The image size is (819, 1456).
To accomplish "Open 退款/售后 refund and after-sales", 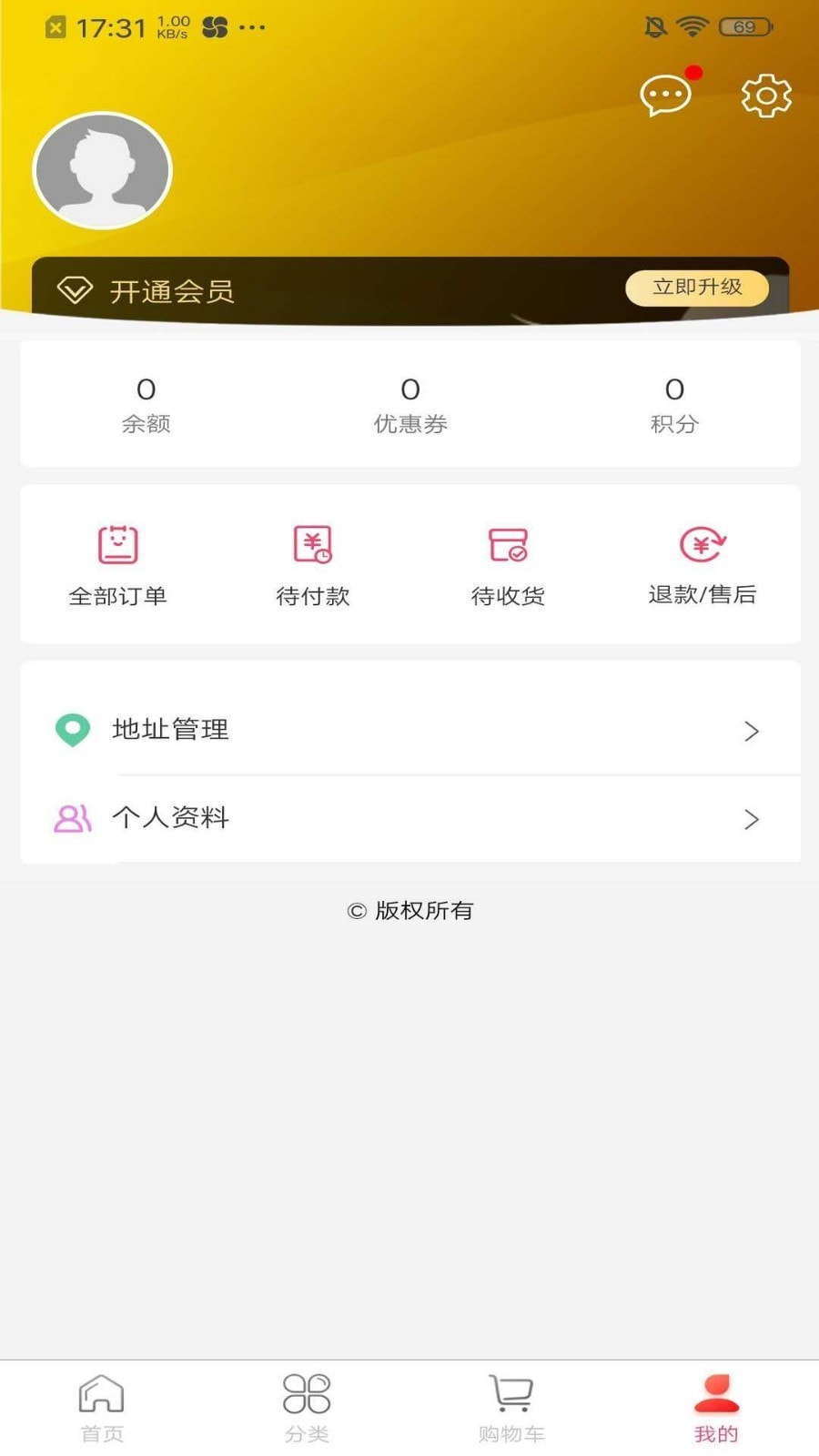I will (x=703, y=566).
